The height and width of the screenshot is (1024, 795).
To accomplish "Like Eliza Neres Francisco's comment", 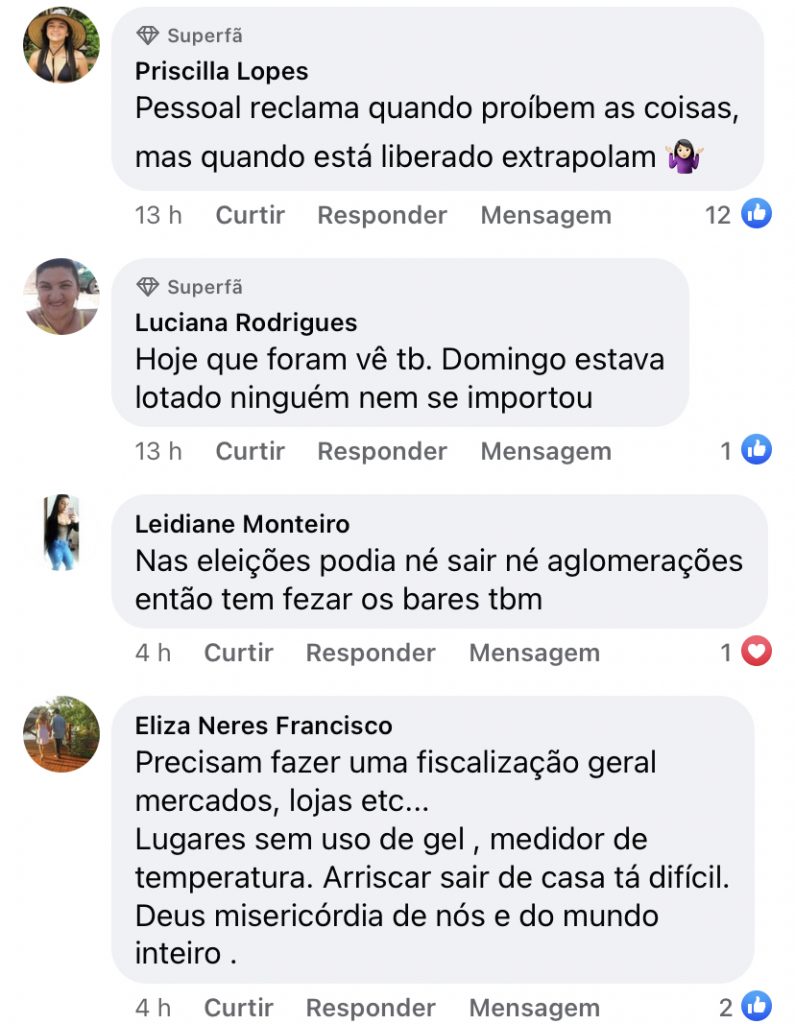I will [238, 1007].
